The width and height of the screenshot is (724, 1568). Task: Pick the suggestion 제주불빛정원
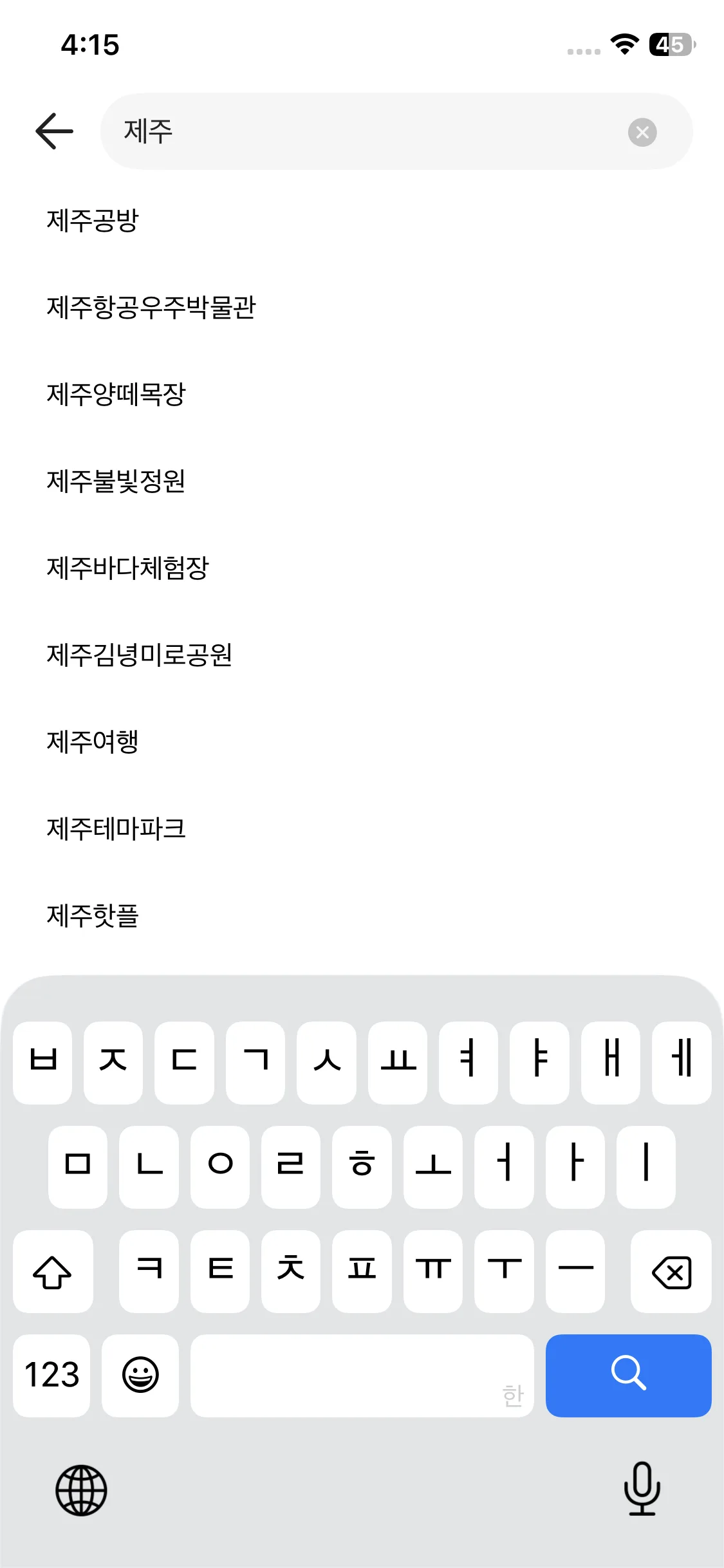tap(116, 481)
